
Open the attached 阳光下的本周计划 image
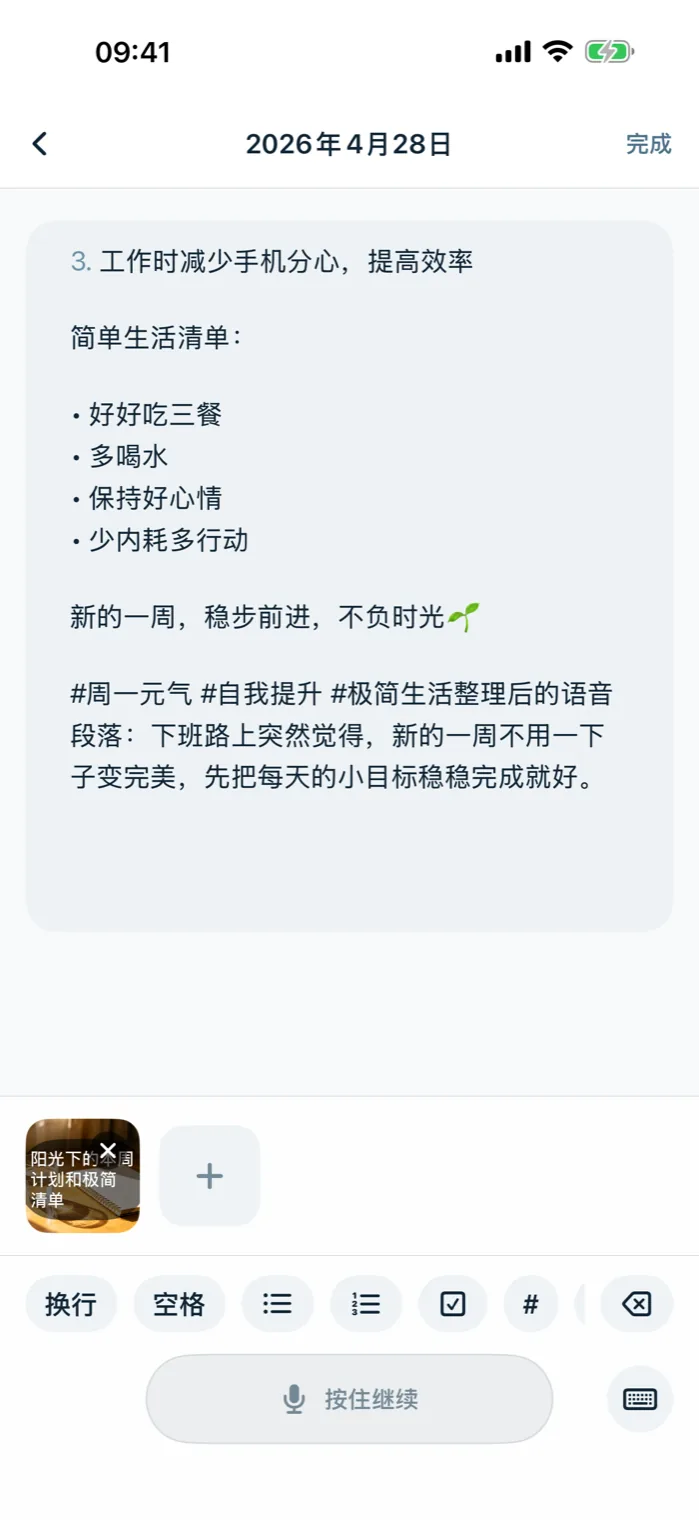[70, 1192]
